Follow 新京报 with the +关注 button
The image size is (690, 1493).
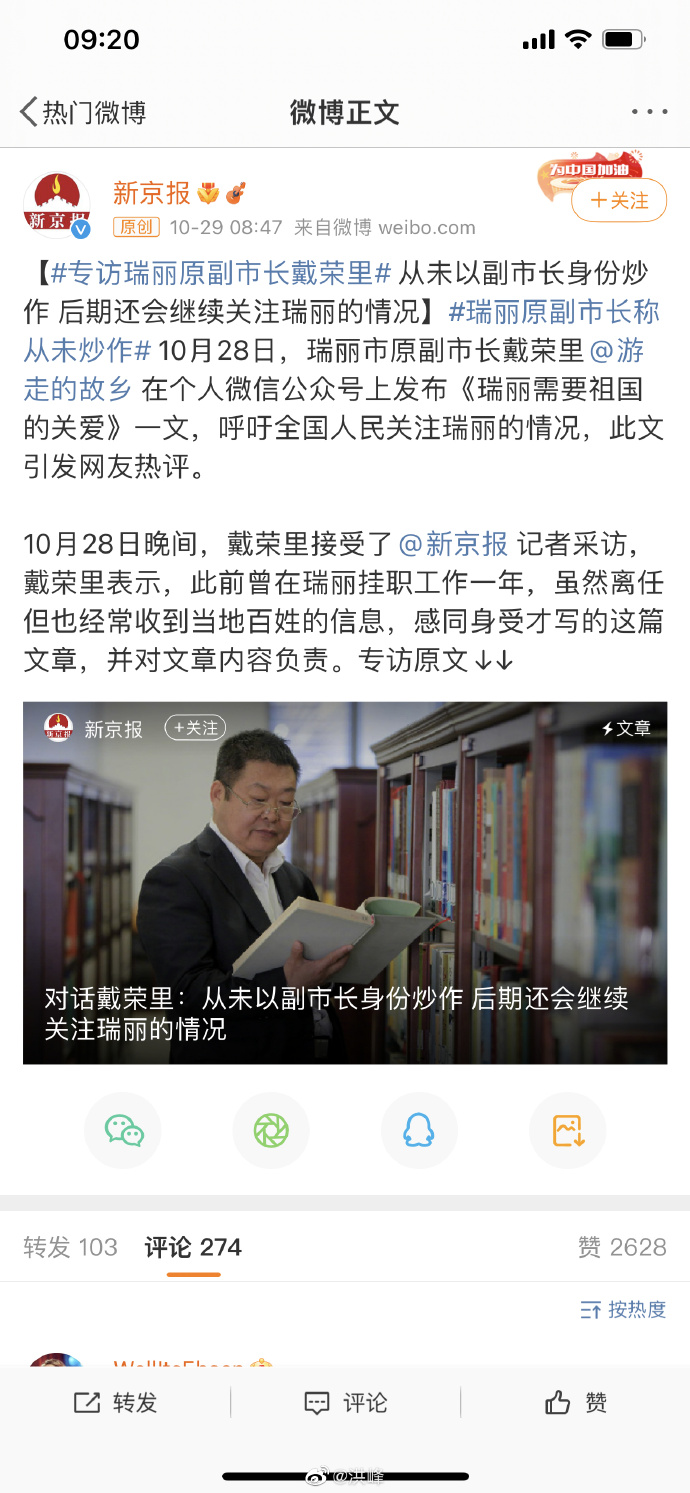(x=619, y=201)
